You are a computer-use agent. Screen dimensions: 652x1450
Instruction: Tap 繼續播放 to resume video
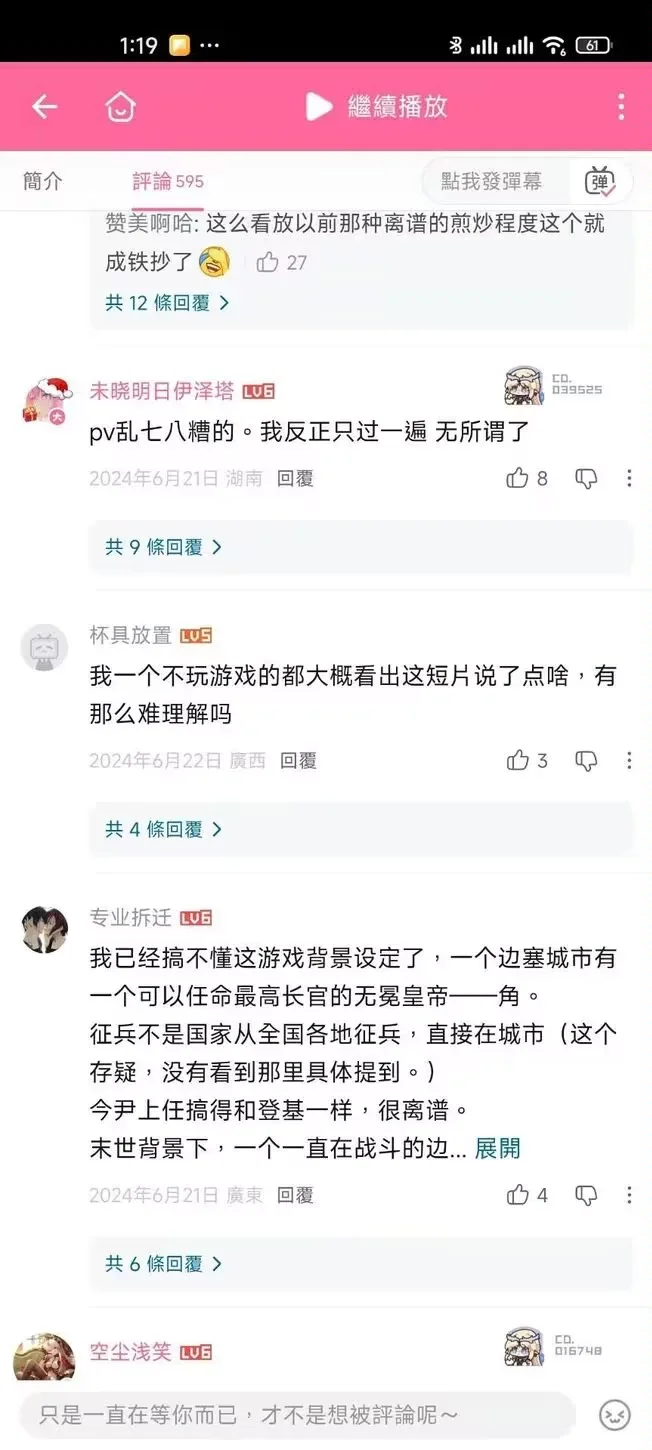pos(376,107)
